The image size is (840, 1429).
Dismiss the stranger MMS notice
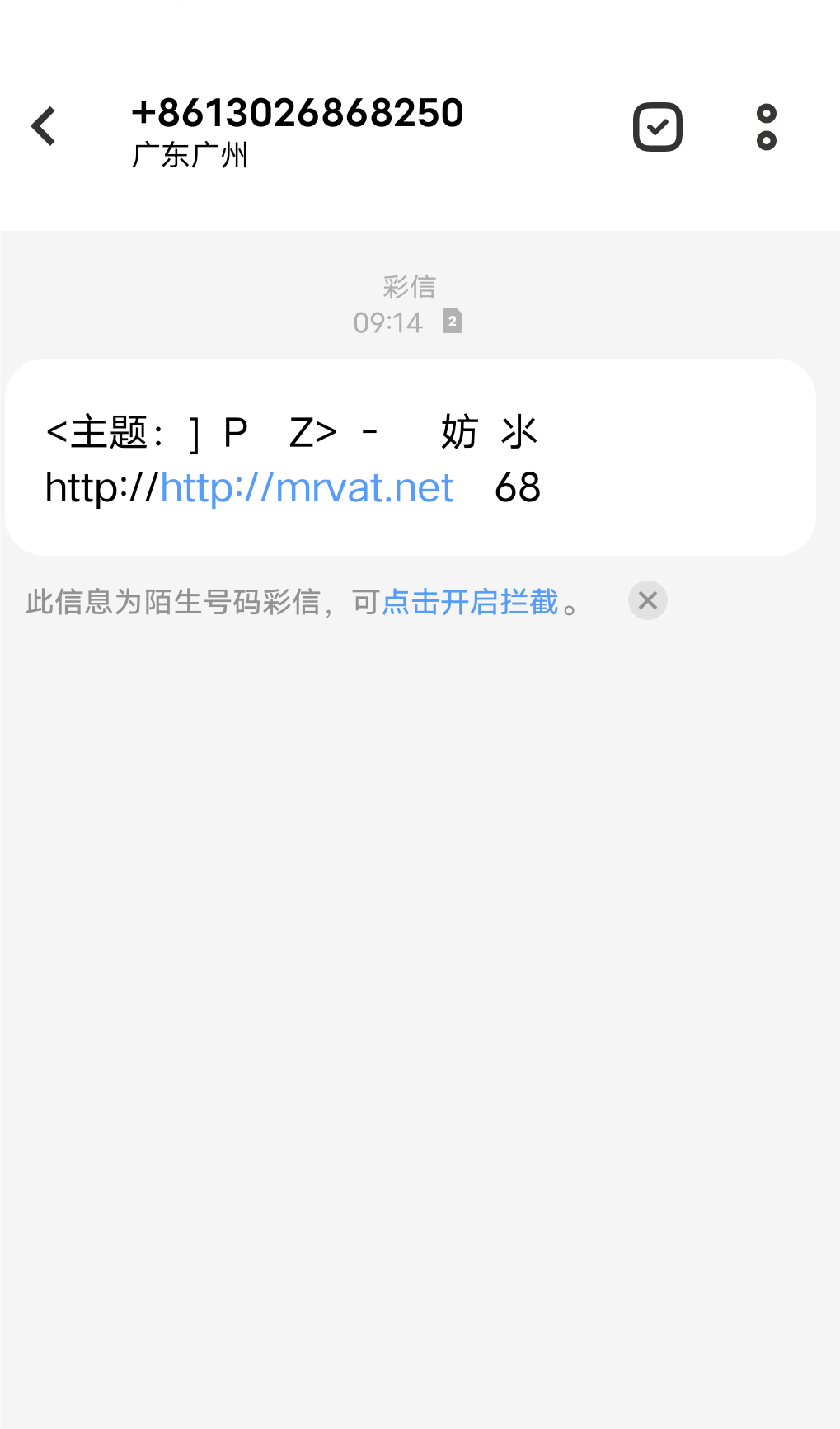pyautogui.click(x=648, y=600)
